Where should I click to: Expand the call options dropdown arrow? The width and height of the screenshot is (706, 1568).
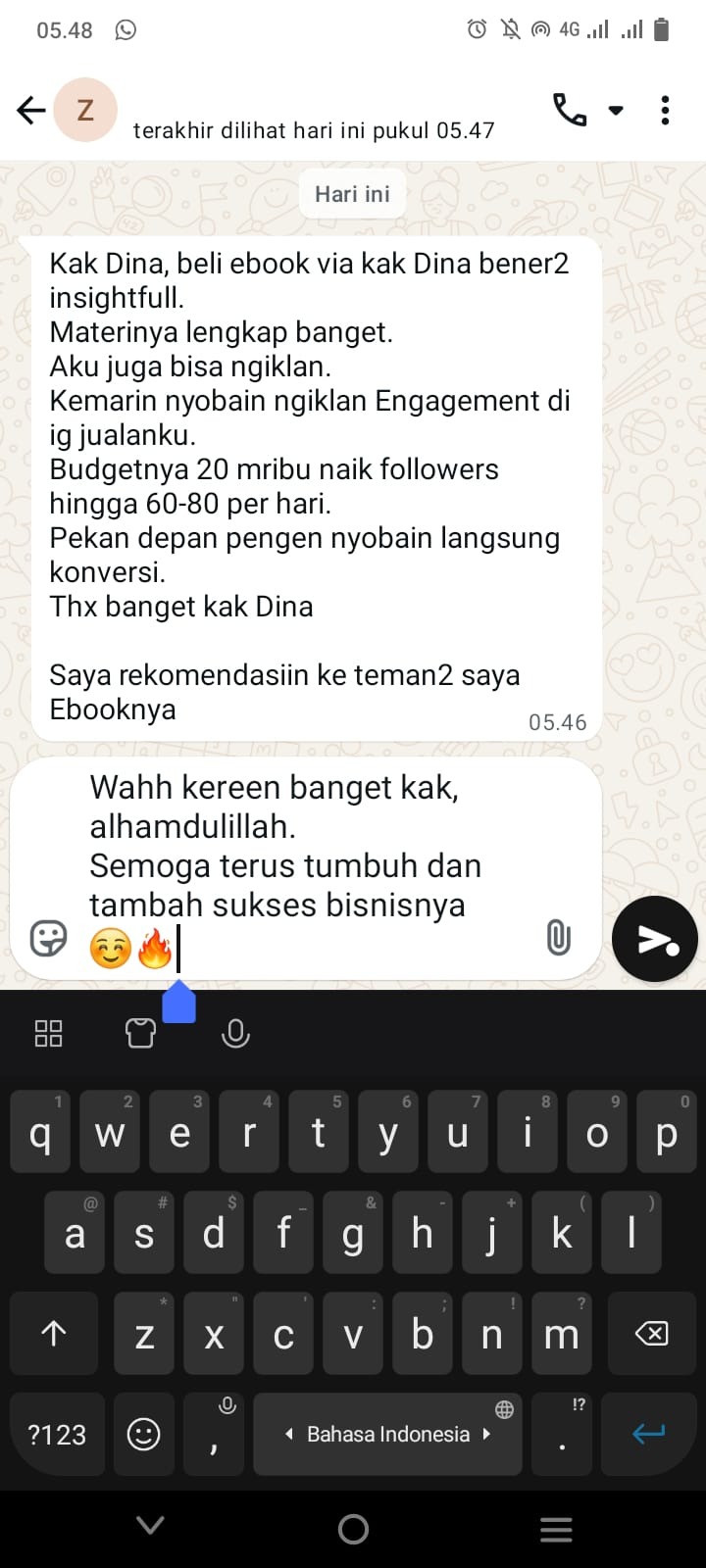pyautogui.click(x=616, y=110)
